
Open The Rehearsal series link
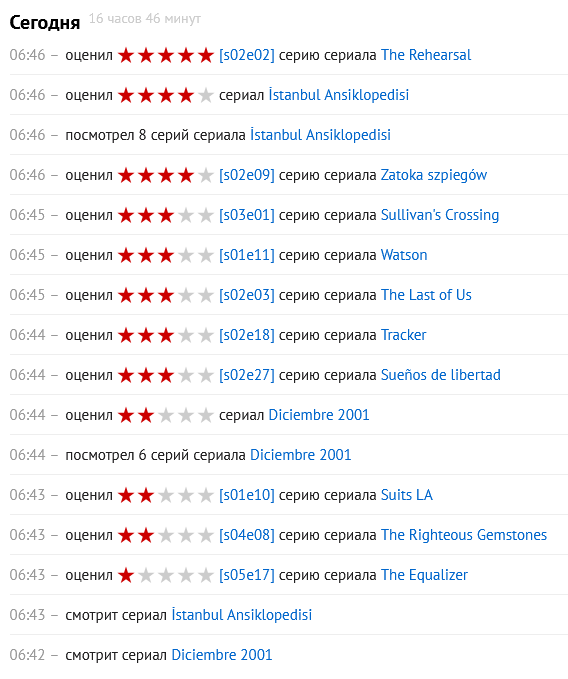[x=426, y=55]
